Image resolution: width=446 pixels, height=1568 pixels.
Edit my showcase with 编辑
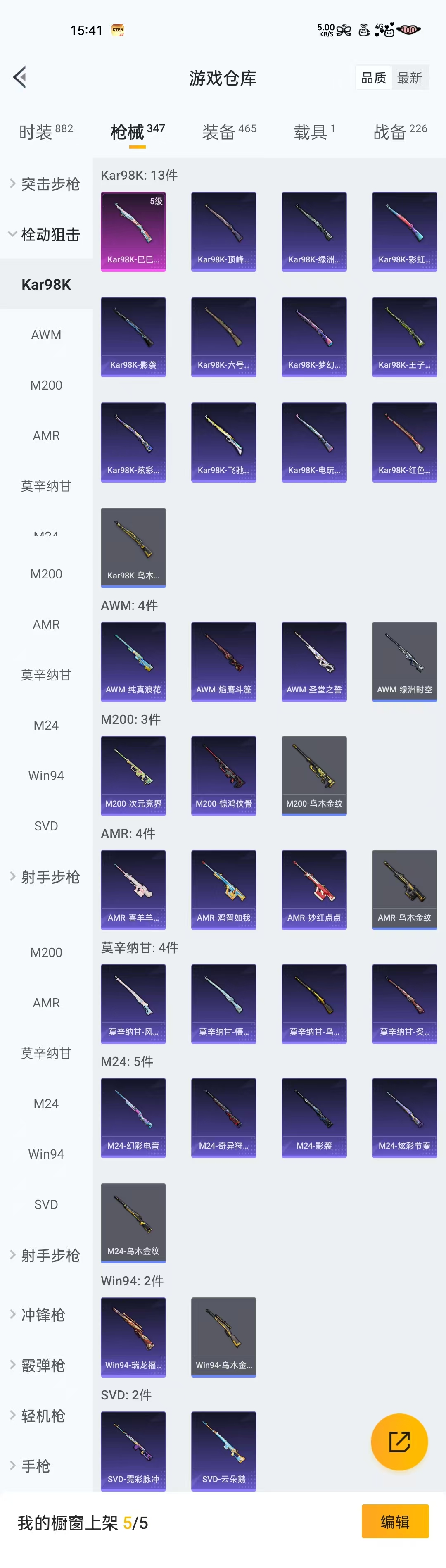[395, 1521]
